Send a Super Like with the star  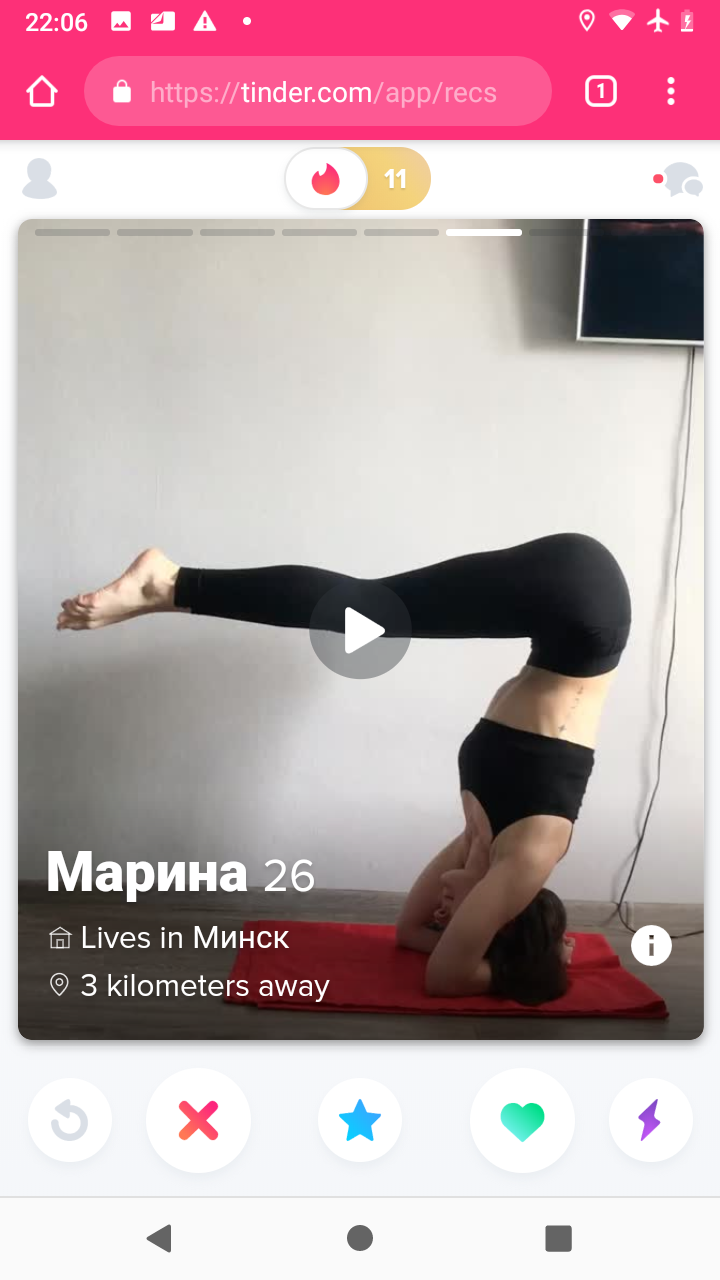[360, 1120]
